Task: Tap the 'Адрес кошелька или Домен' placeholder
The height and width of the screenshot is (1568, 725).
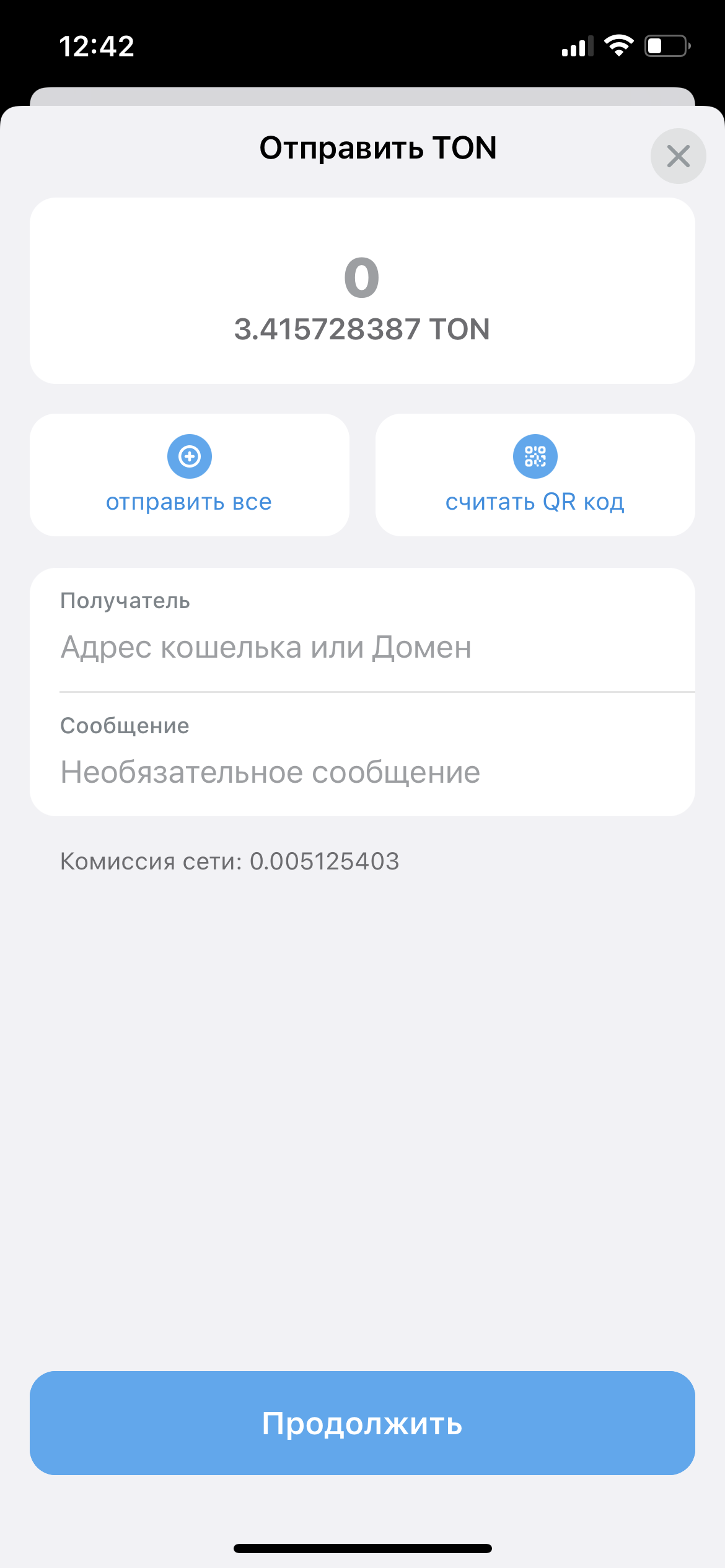Action: click(x=265, y=647)
